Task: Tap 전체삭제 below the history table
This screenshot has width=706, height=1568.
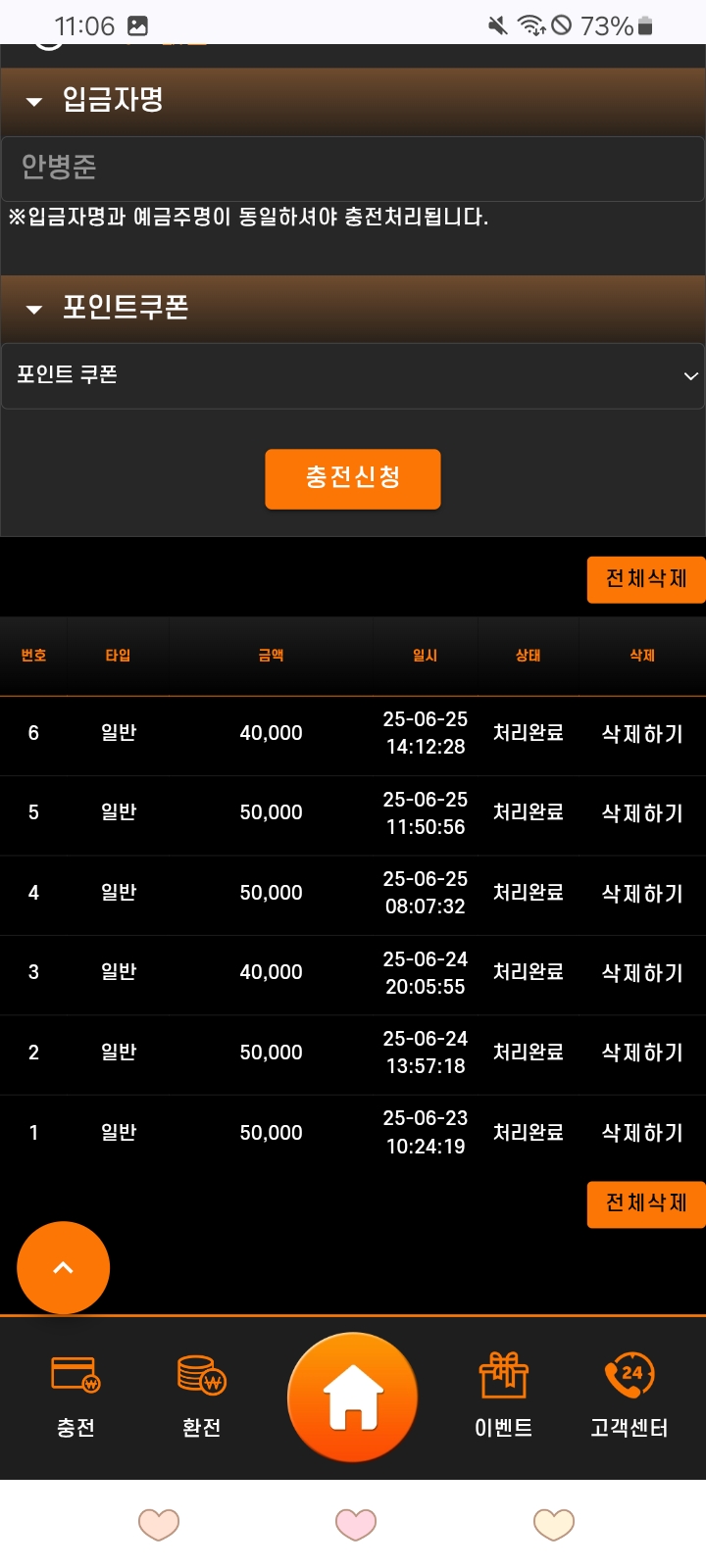Action: pyautogui.click(x=645, y=1203)
